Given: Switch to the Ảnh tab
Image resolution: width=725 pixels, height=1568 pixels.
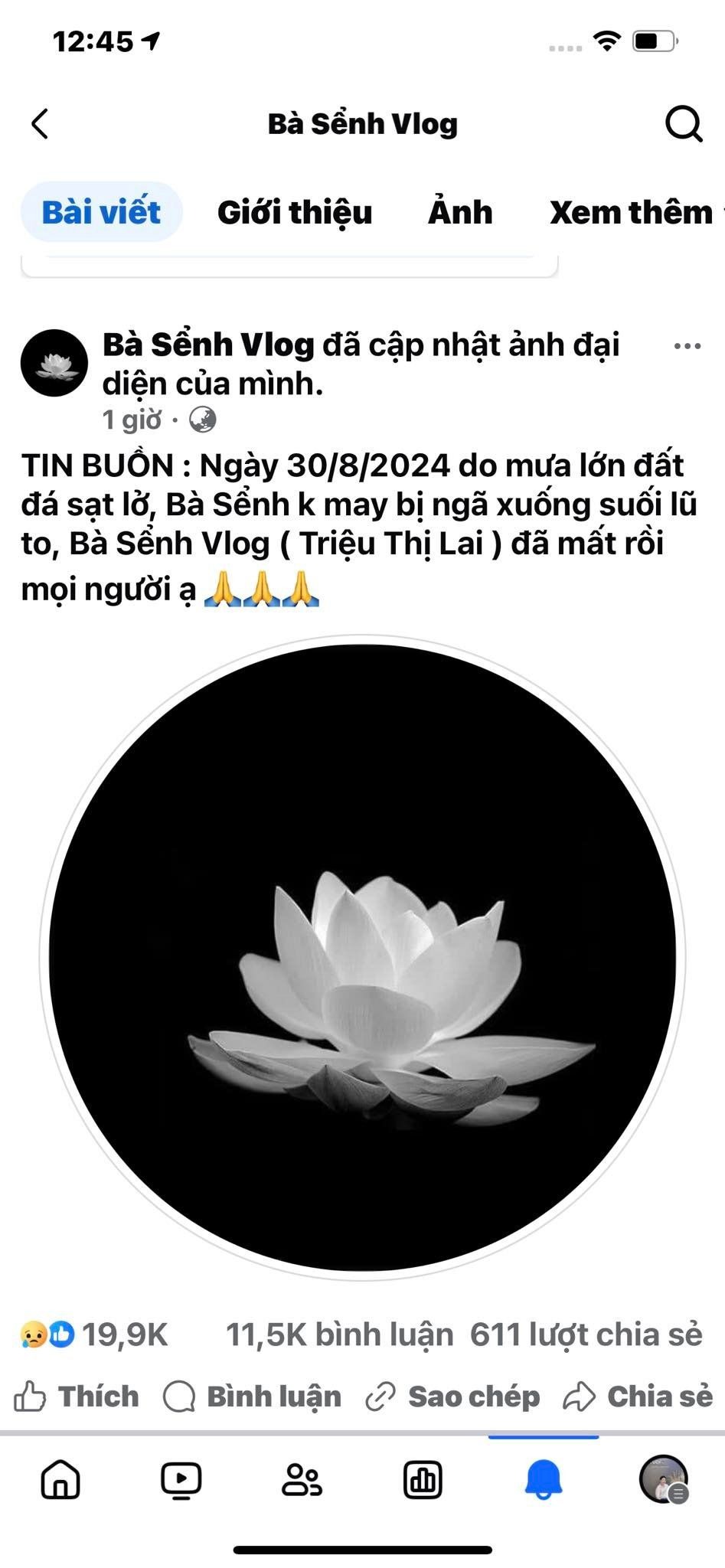Looking at the screenshot, I should (x=460, y=212).
